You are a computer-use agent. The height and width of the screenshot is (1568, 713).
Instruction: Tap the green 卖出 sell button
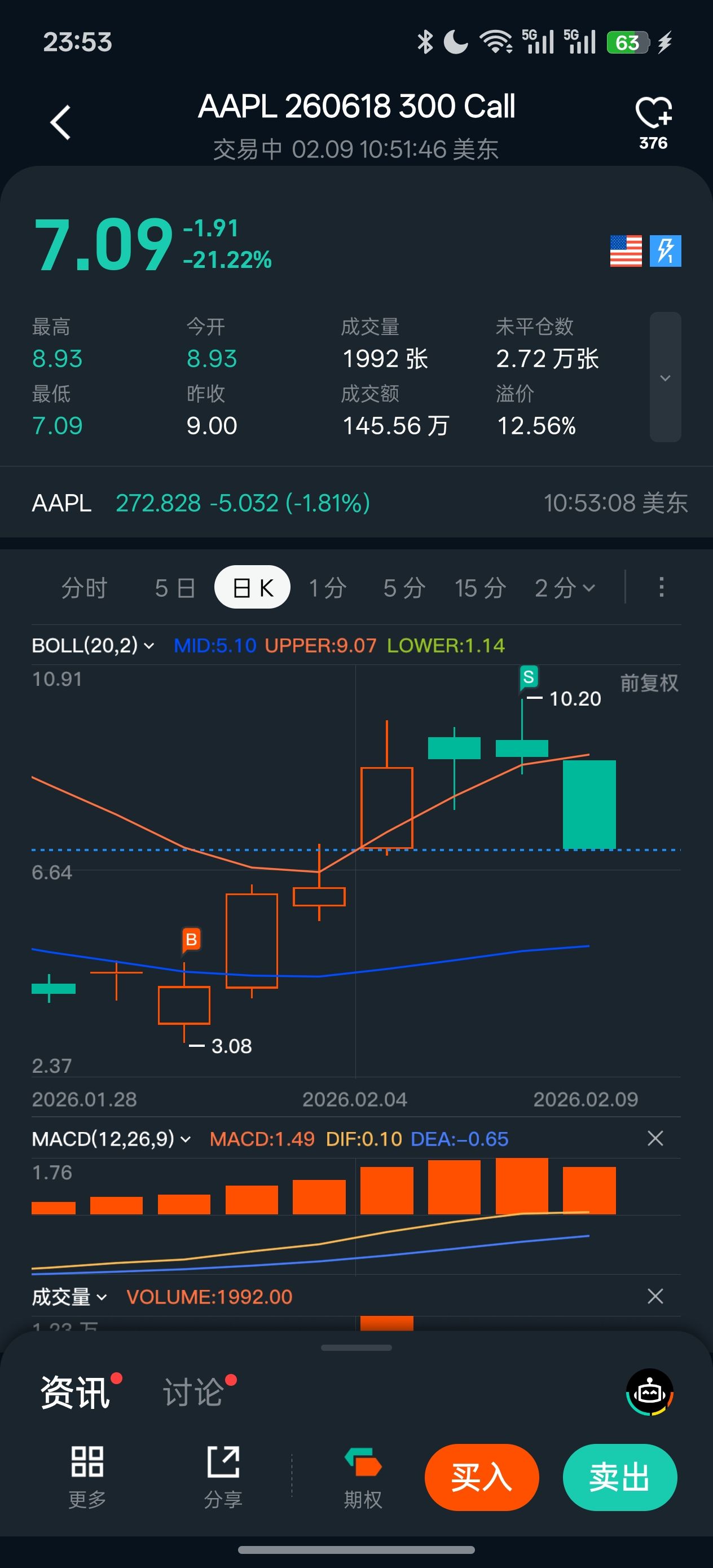(x=619, y=1477)
